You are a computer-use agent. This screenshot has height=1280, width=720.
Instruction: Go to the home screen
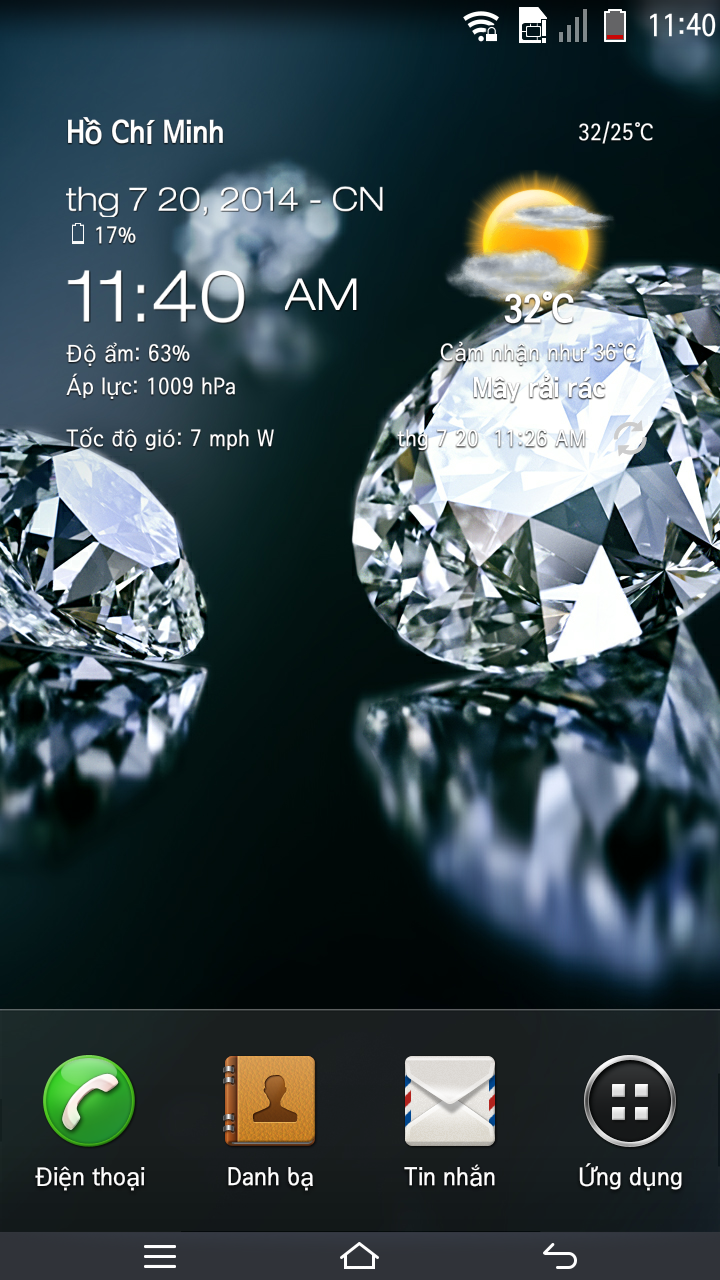360,1256
